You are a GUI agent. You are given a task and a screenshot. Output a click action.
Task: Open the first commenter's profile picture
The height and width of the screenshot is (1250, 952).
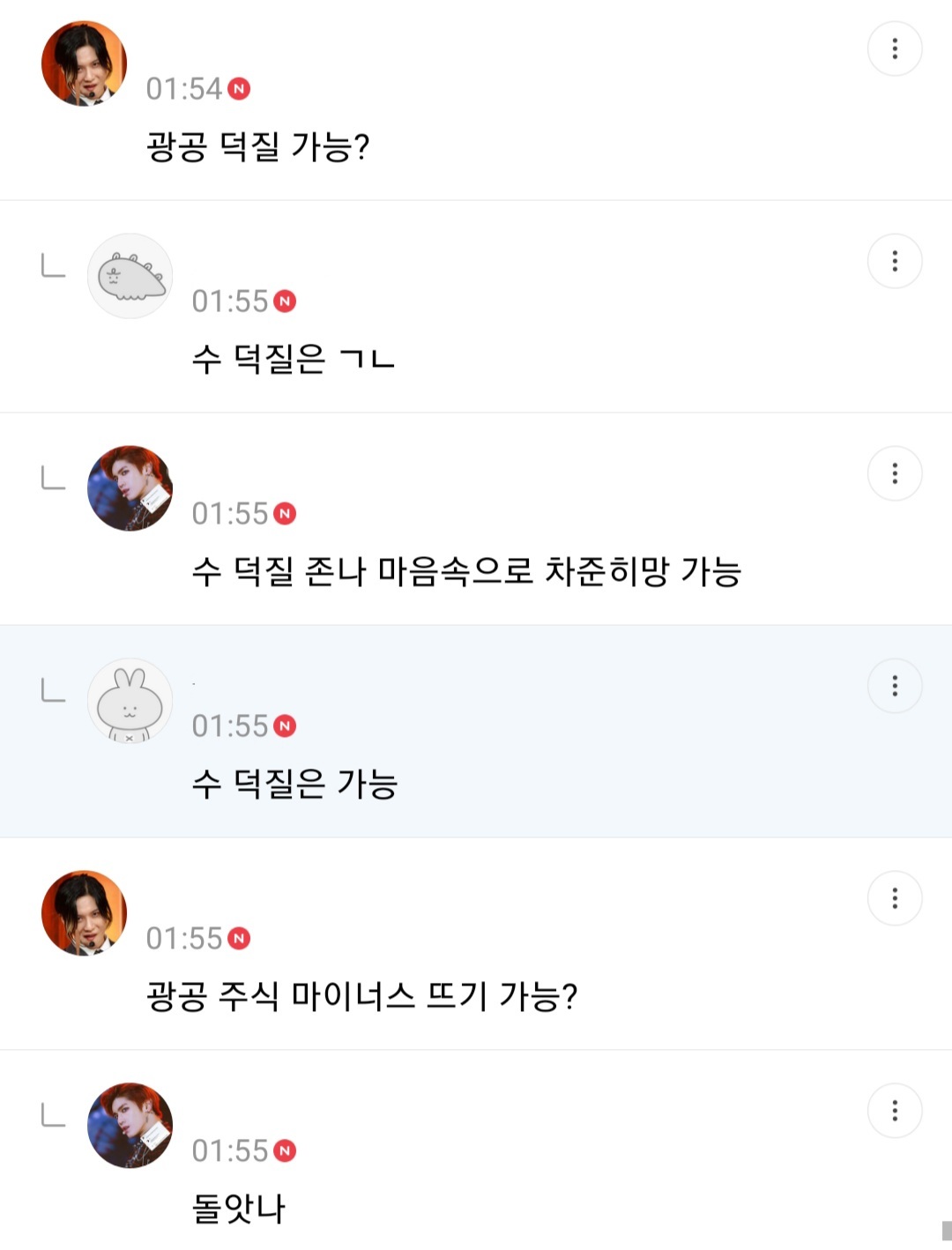(x=84, y=63)
